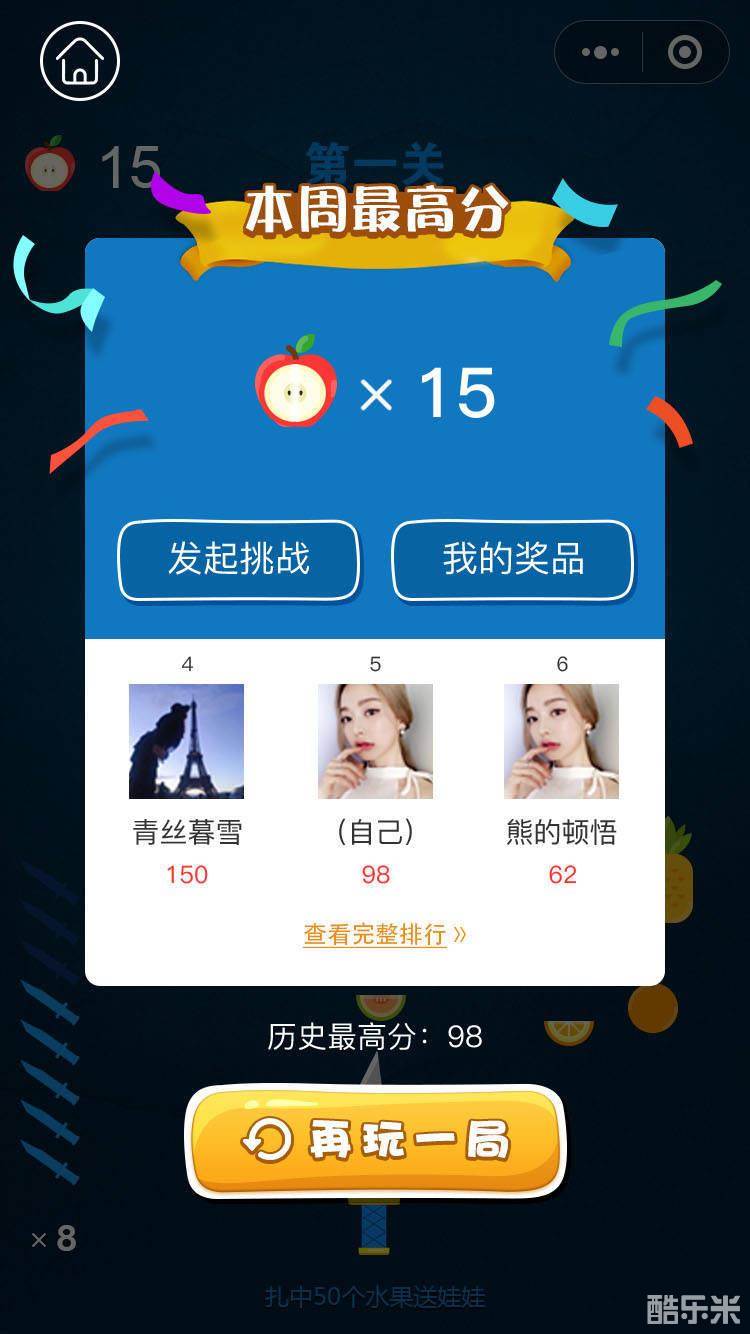Click the score 150 under 青丝暮雪
The image size is (750, 1334).
pyautogui.click(x=186, y=874)
